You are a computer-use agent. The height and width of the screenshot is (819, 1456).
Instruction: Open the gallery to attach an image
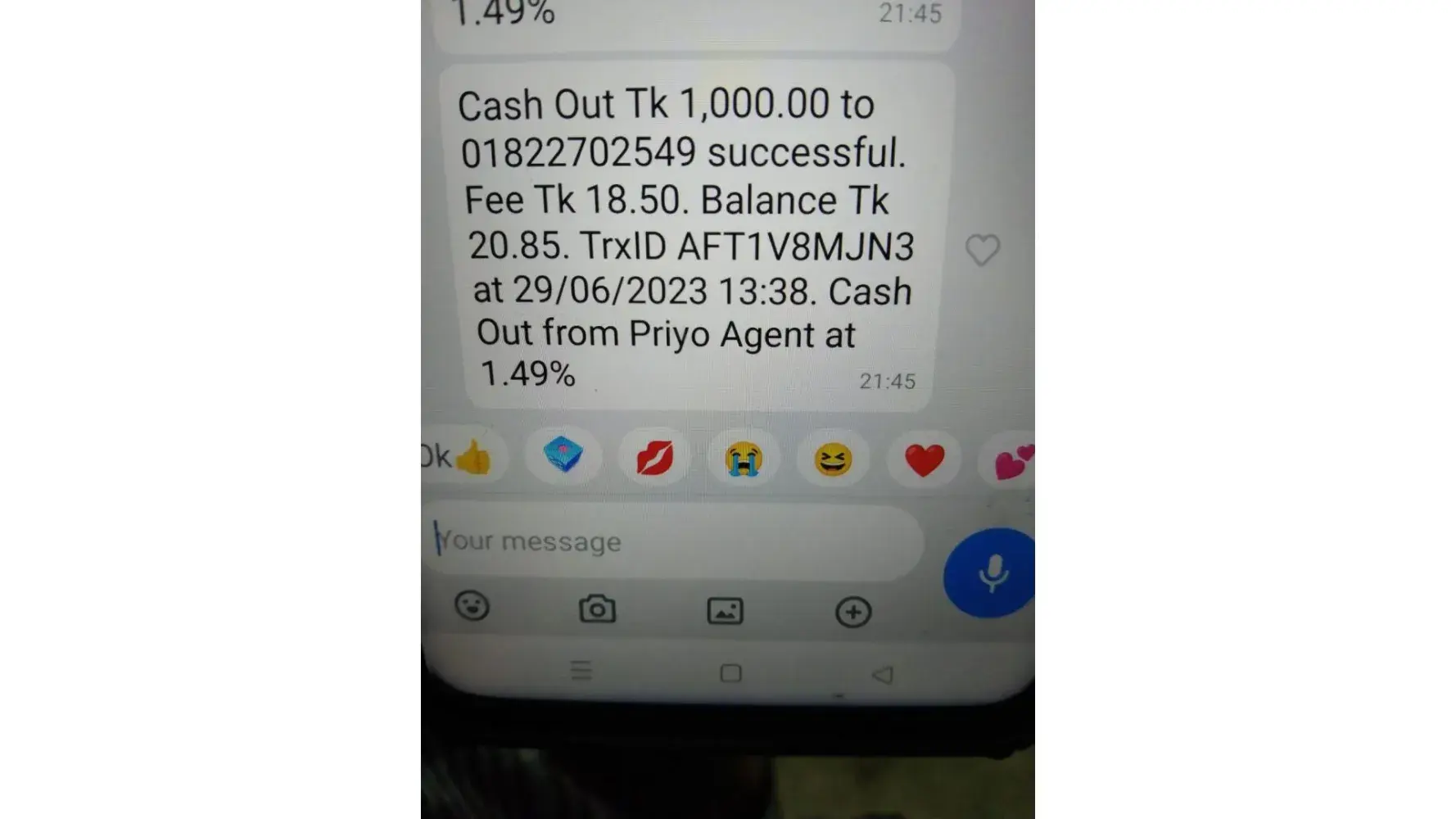coord(725,611)
